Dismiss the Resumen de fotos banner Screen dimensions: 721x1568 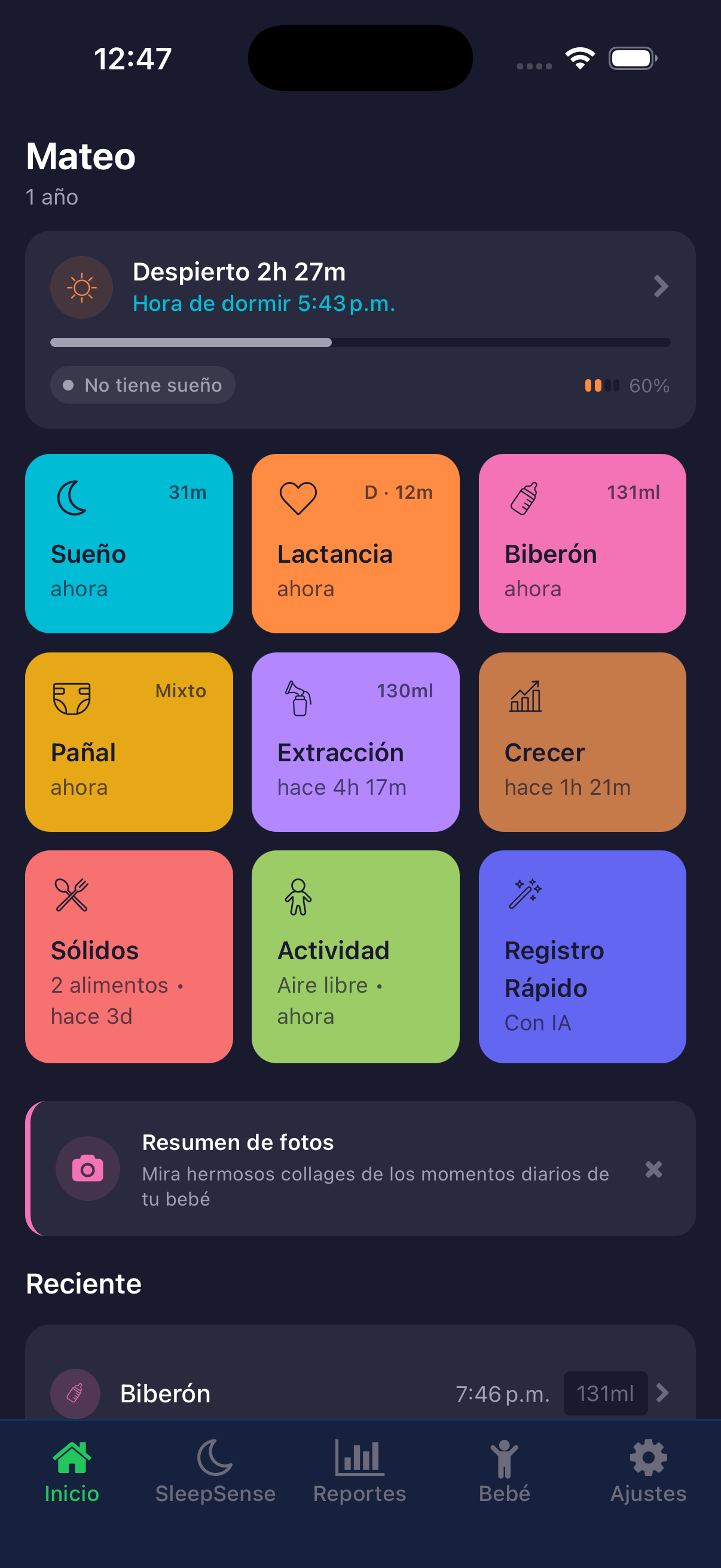(x=653, y=1169)
